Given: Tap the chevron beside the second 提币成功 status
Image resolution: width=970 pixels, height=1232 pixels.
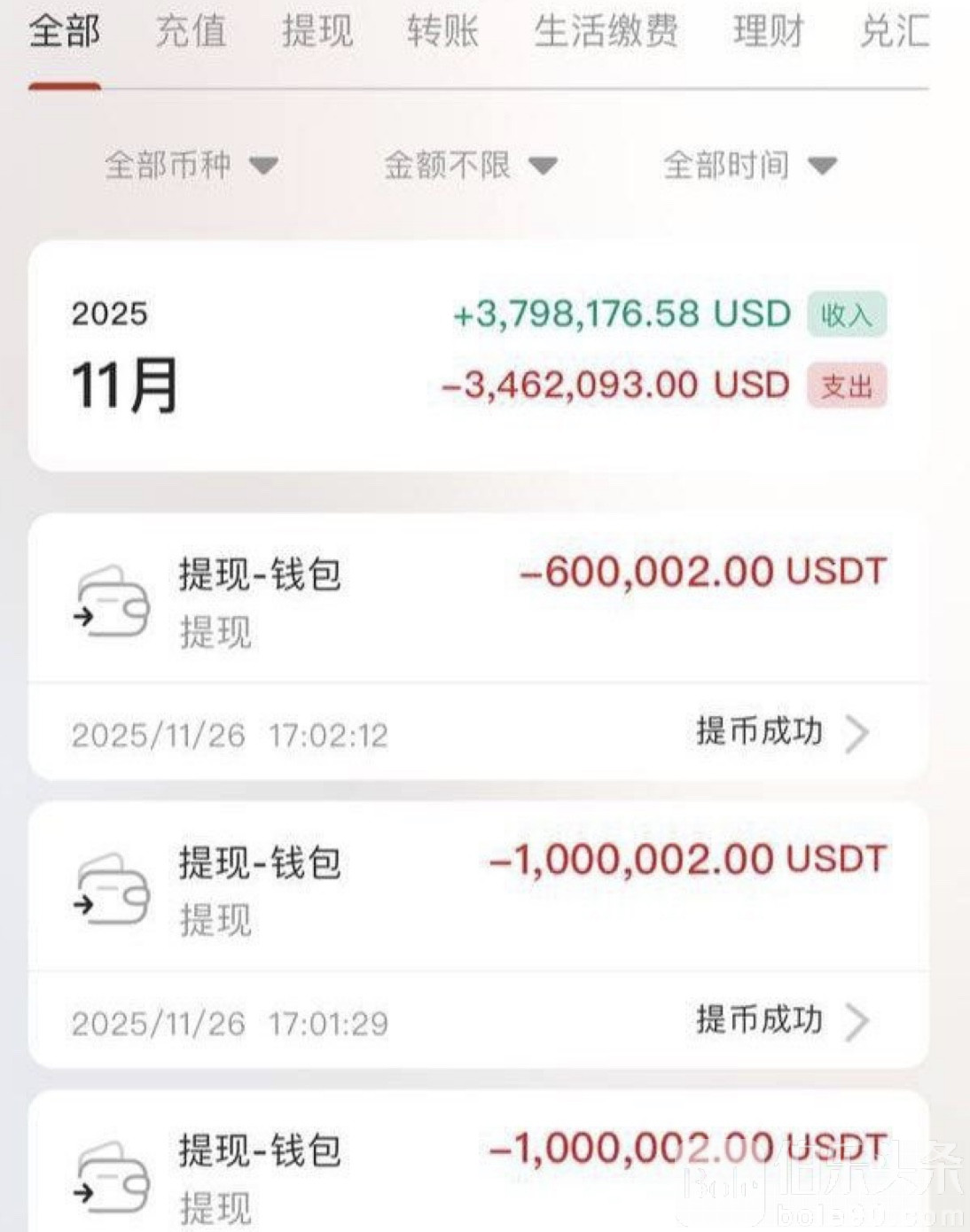Looking at the screenshot, I should (x=857, y=1020).
